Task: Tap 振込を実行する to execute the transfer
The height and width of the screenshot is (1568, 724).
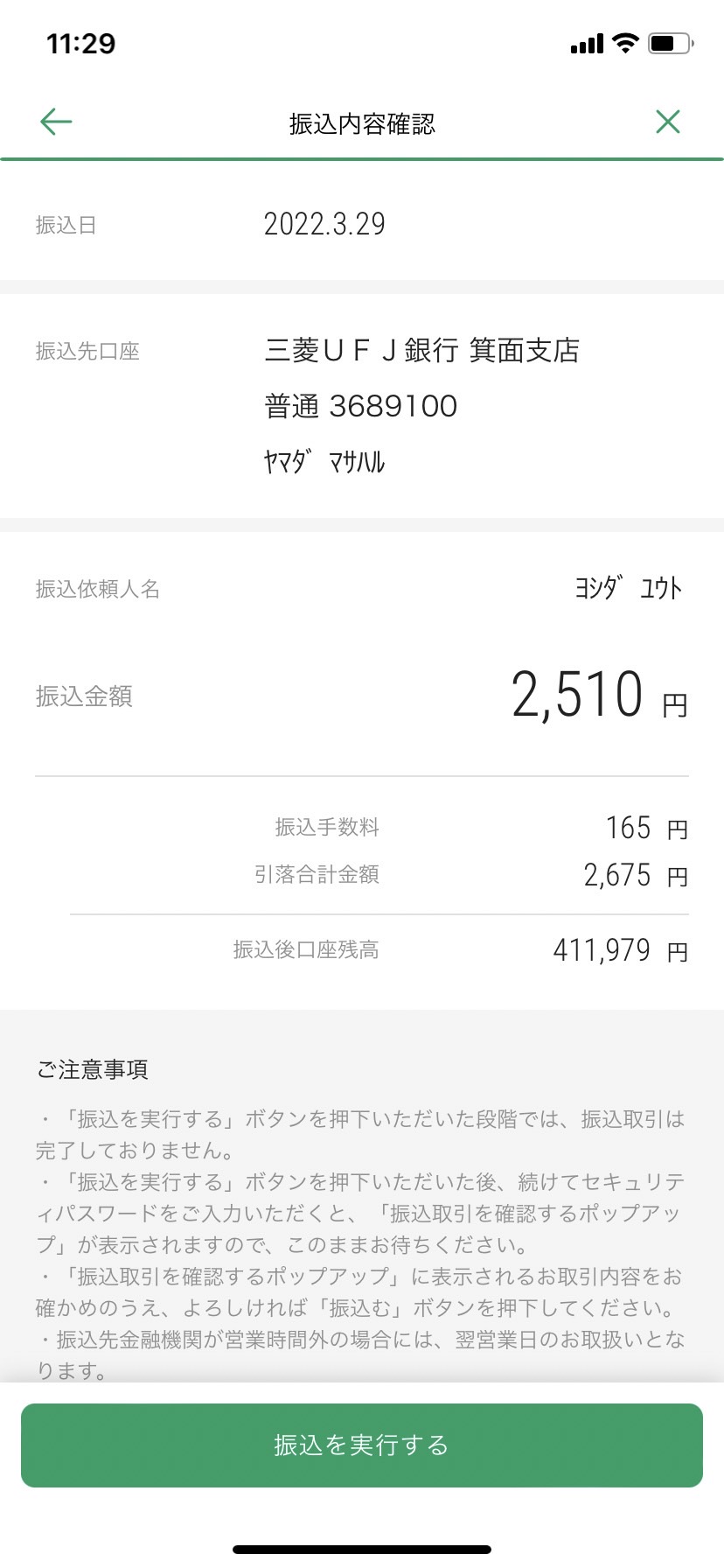Action: 362,1445
